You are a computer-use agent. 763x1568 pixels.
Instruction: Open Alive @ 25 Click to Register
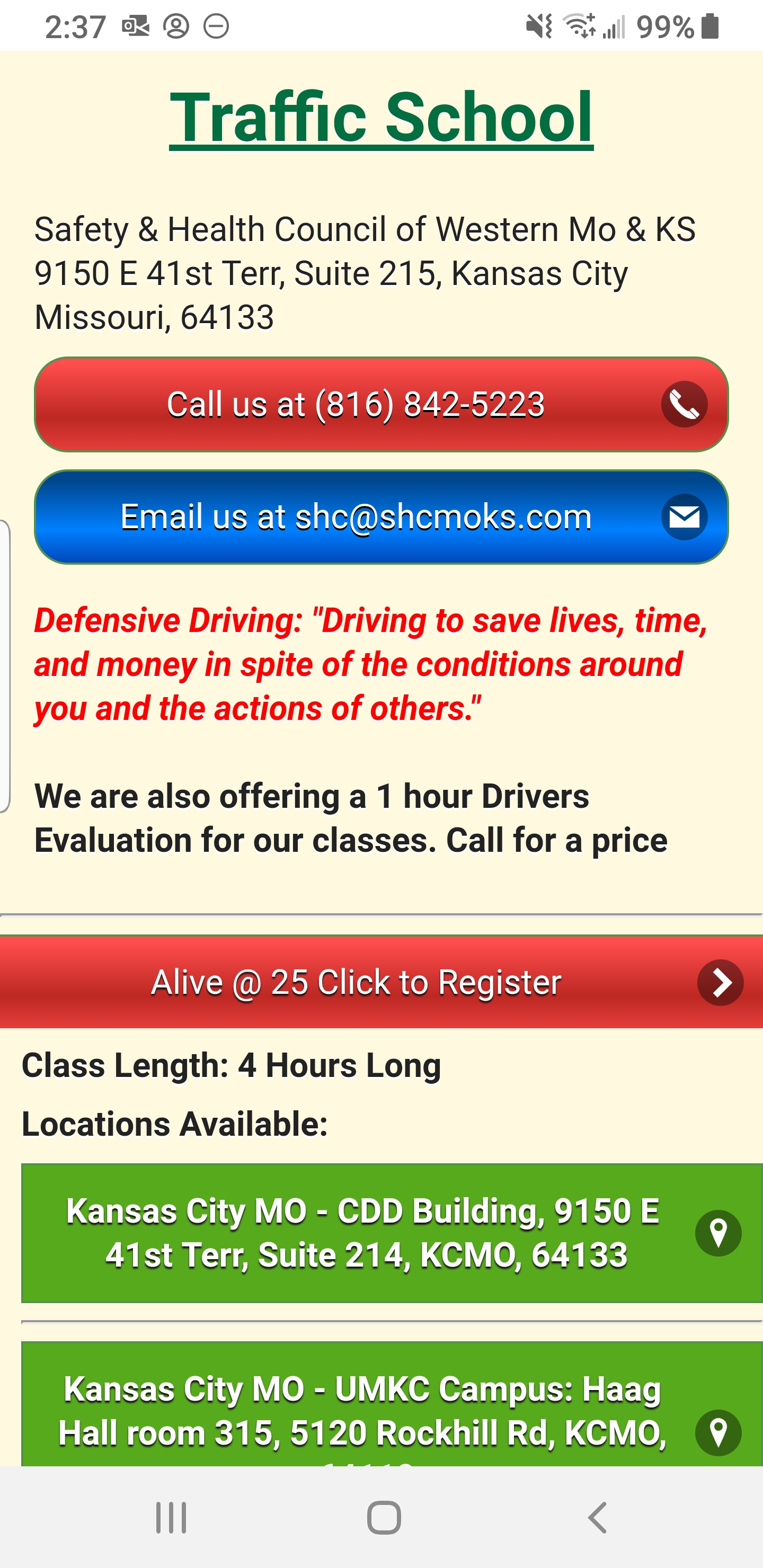pos(381,982)
